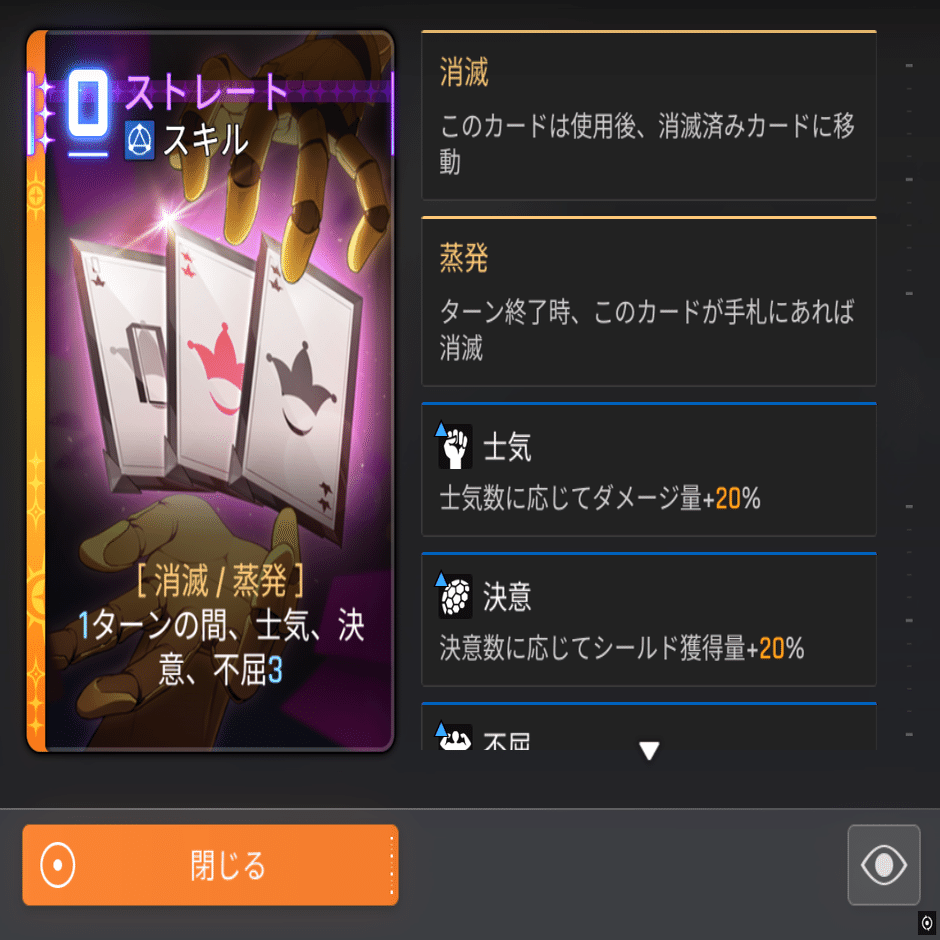Image resolution: width=940 pixels, height=940 pixels.
Task: Toggle the eye visibility icon
Action: click(x=883, y=865)
